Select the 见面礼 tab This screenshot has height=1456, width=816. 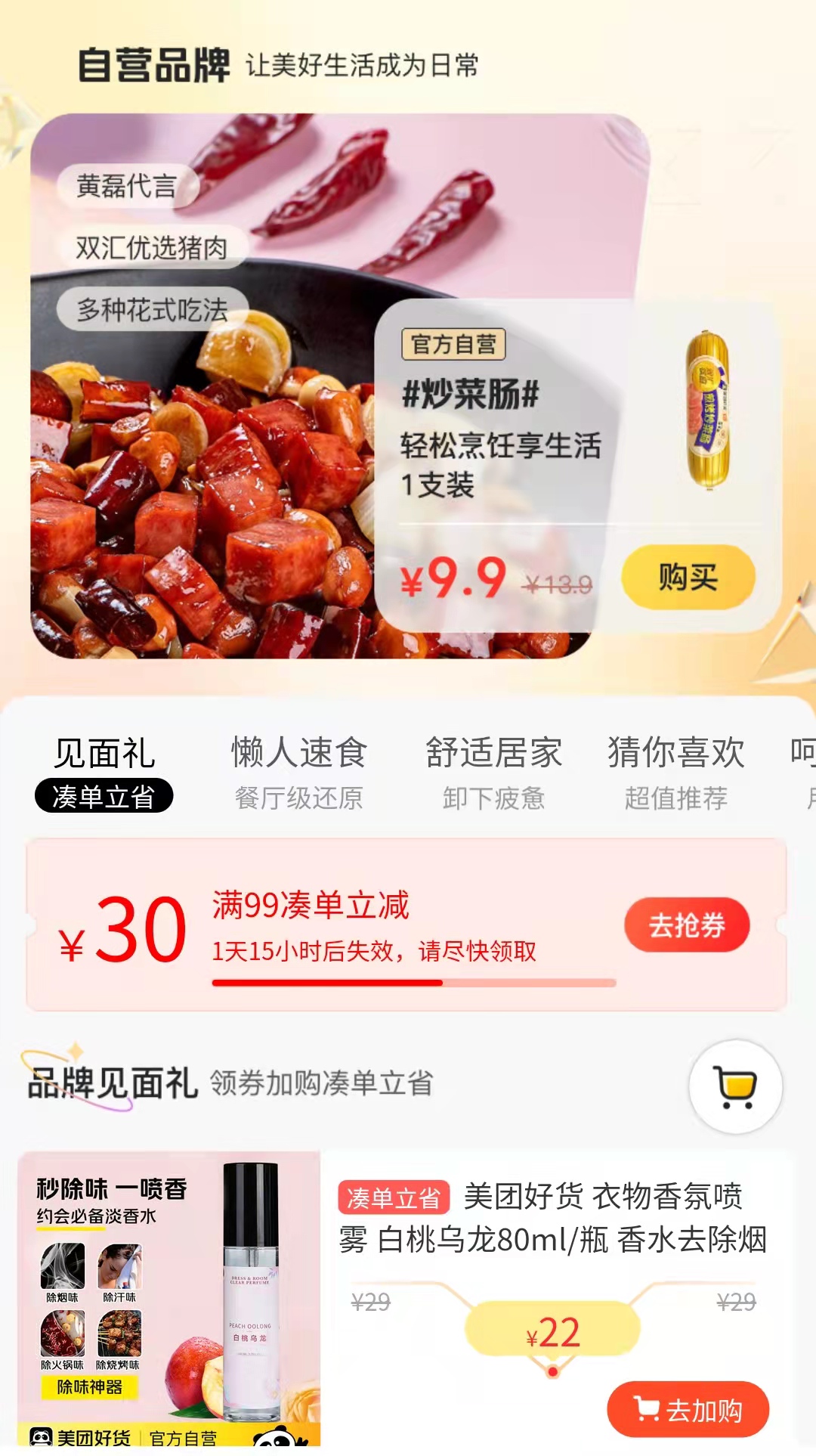tap(104, 773)
